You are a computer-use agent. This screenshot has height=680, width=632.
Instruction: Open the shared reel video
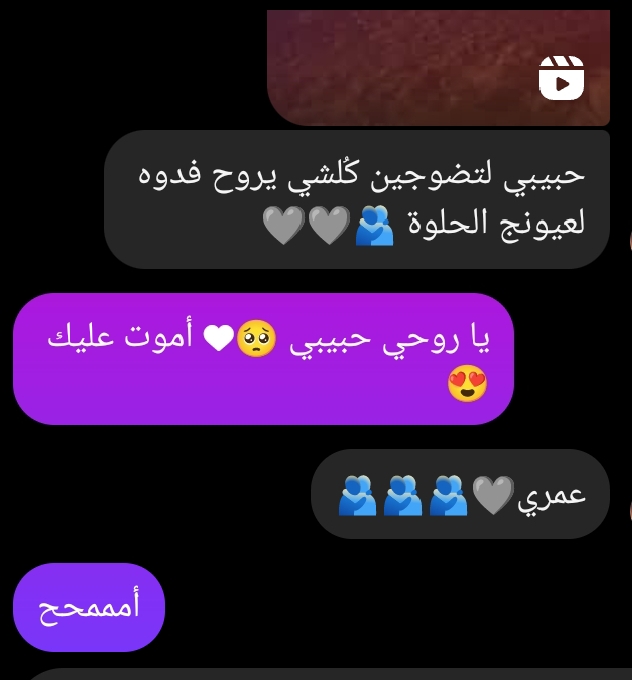(438, 65)
